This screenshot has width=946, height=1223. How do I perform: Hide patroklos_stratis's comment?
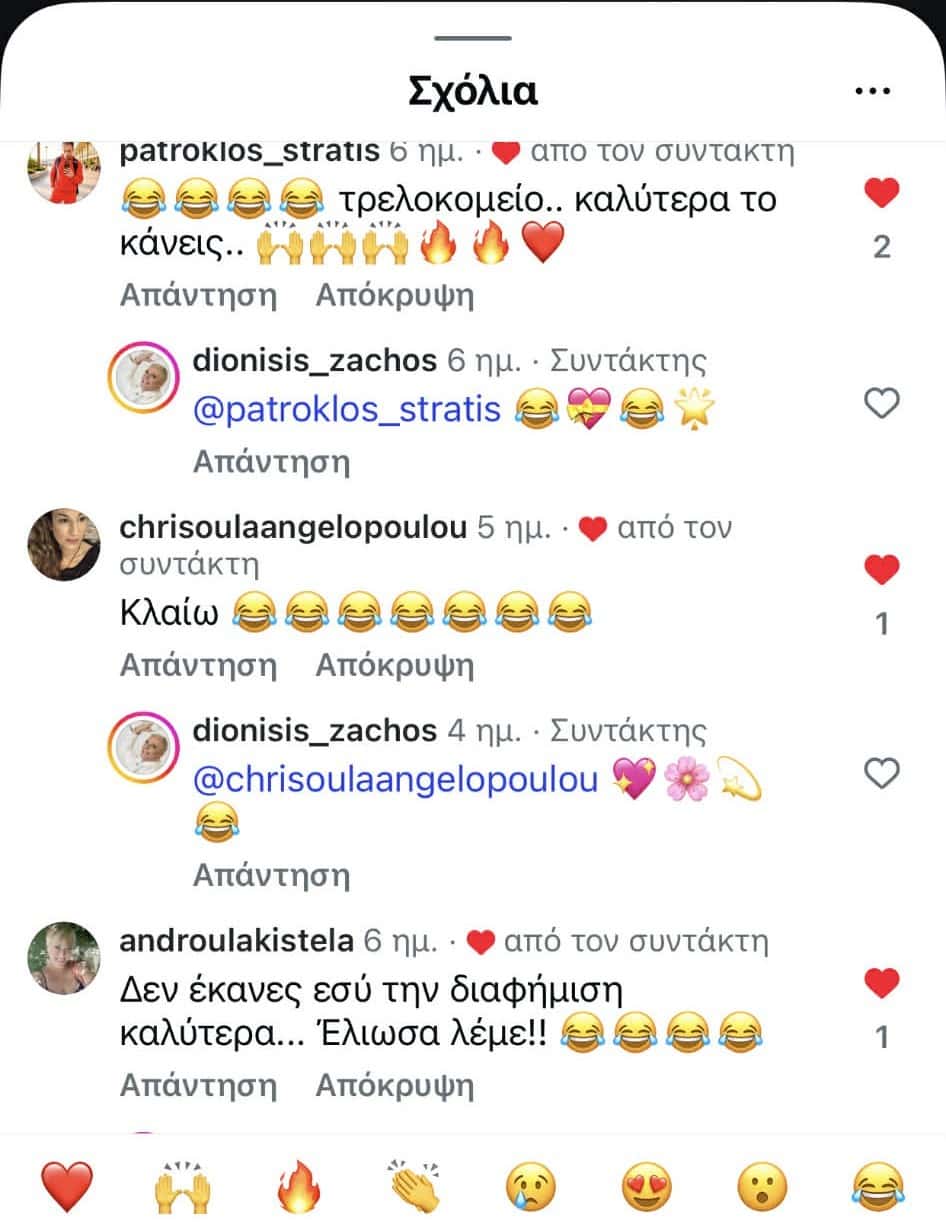pyautogui.click(x=394, y=296)
